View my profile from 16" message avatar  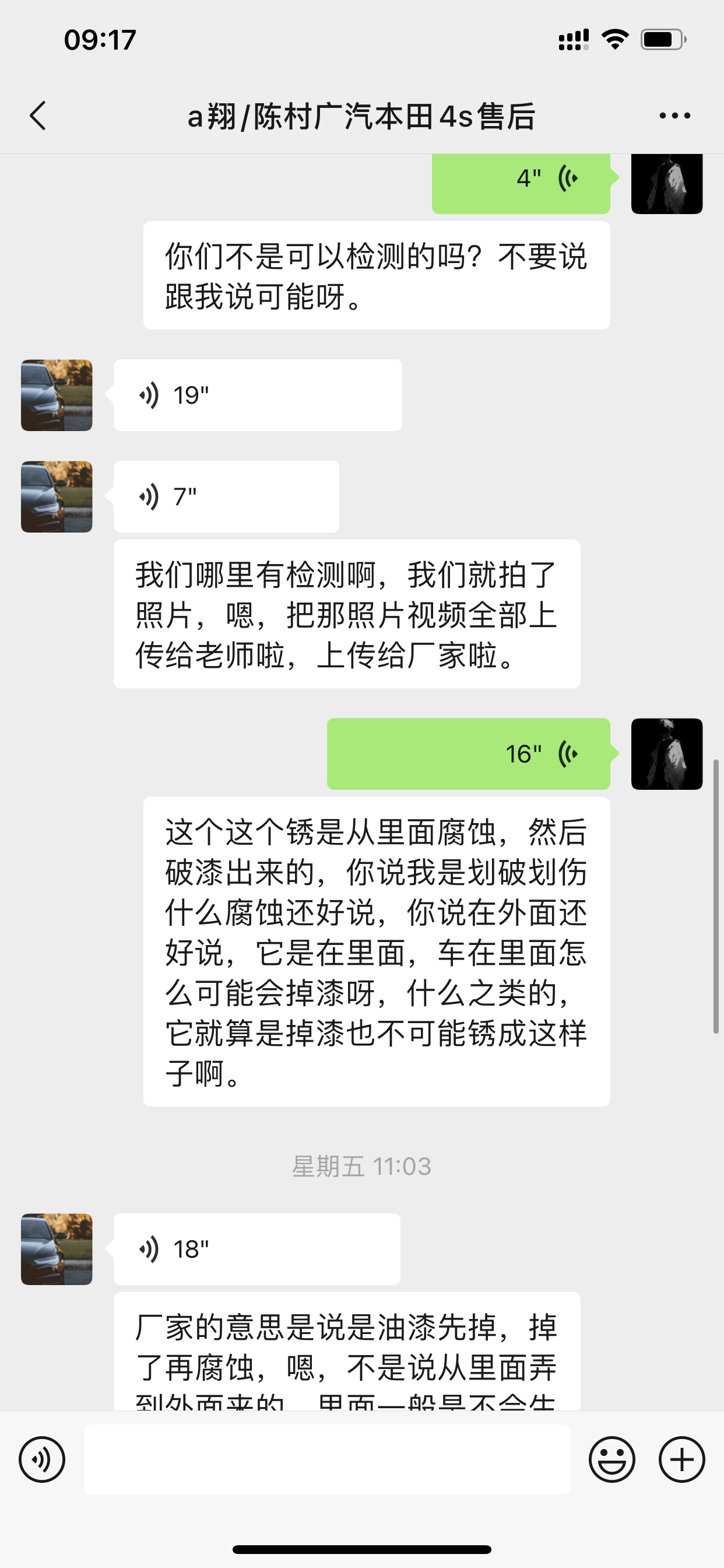[x=666, y=754]
